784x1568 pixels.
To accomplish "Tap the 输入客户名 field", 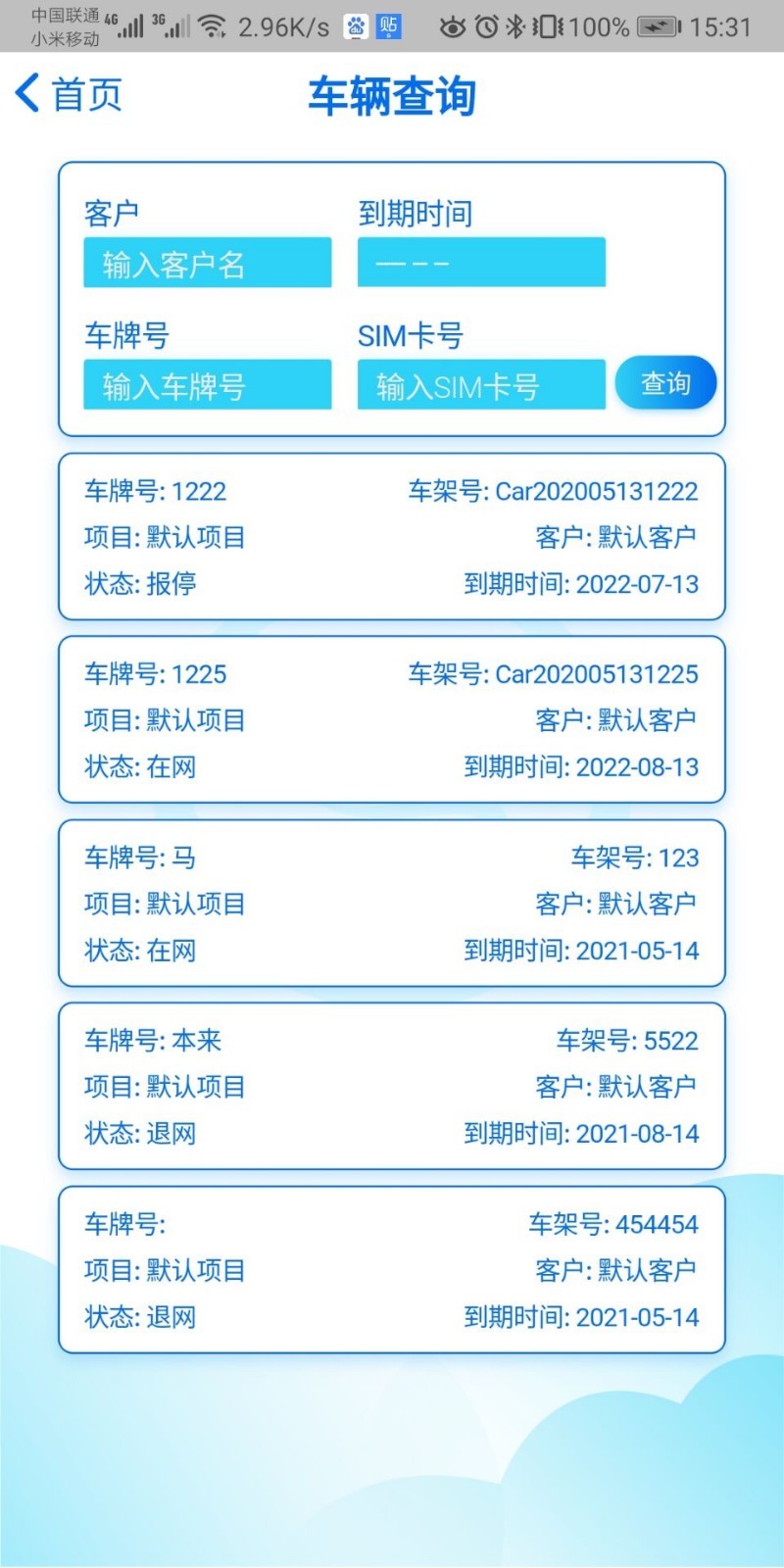I will coord(207,264).
